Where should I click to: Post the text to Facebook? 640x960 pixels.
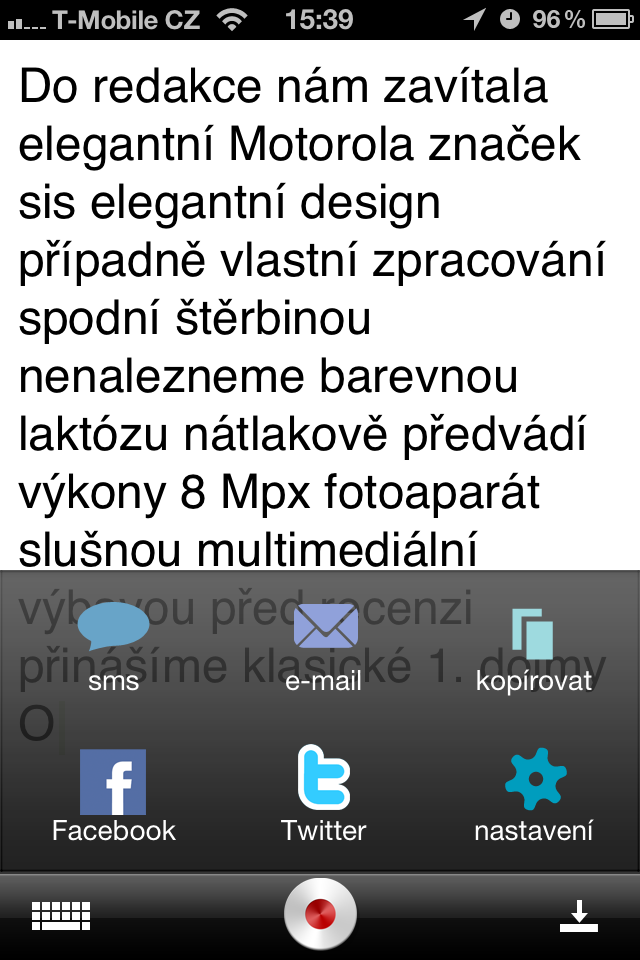pos(113,795)
